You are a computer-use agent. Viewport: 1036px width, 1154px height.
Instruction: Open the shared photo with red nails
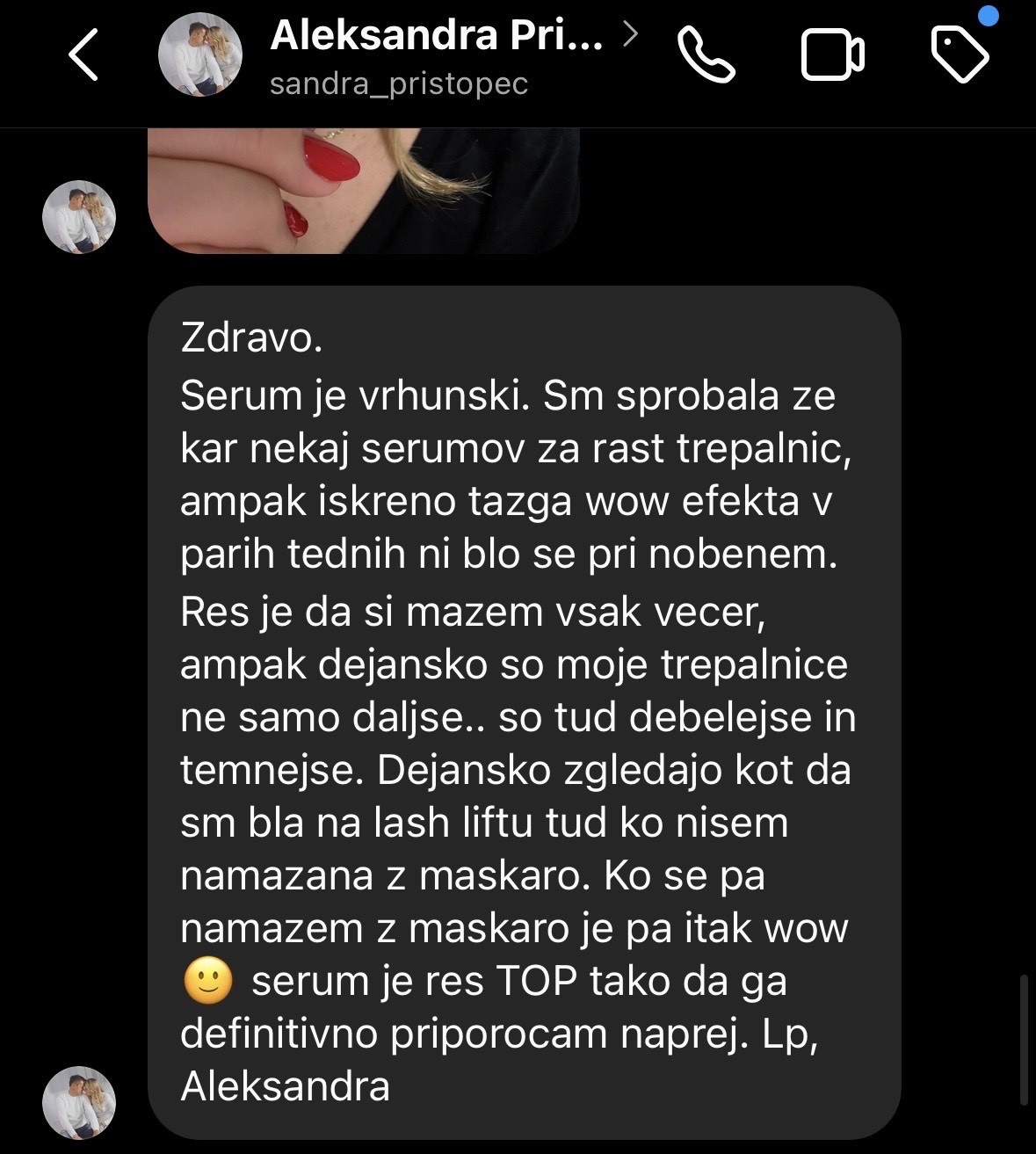pyautogui.click(x=363, y=190)
